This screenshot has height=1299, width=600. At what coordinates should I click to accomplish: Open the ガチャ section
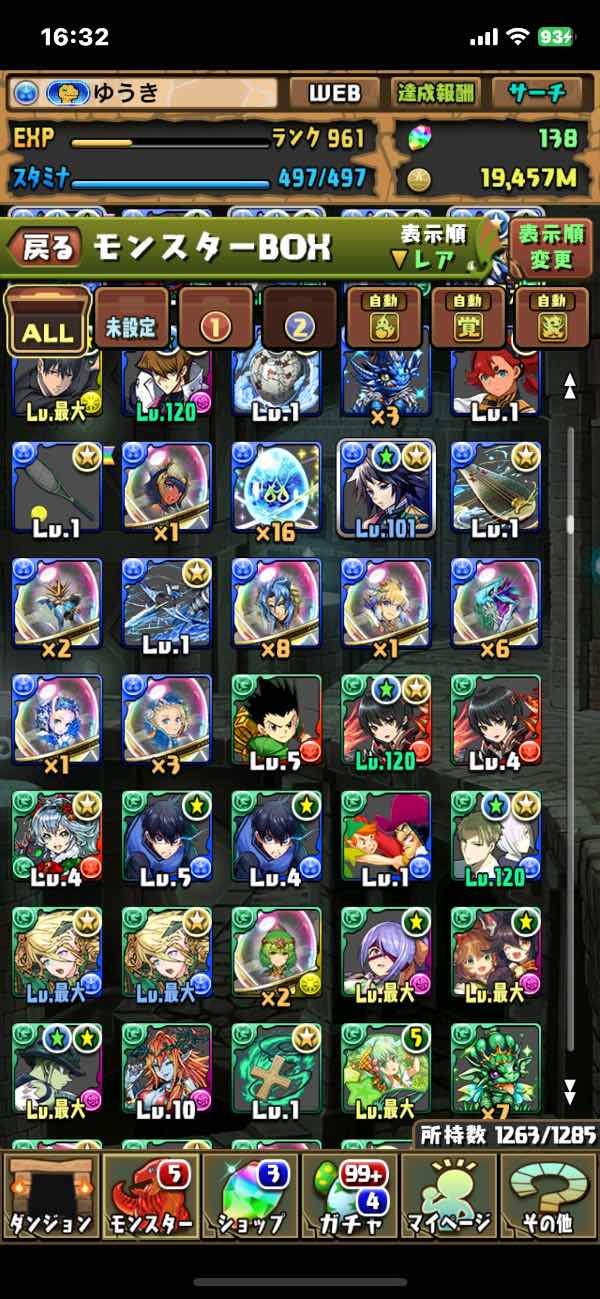350,1197
